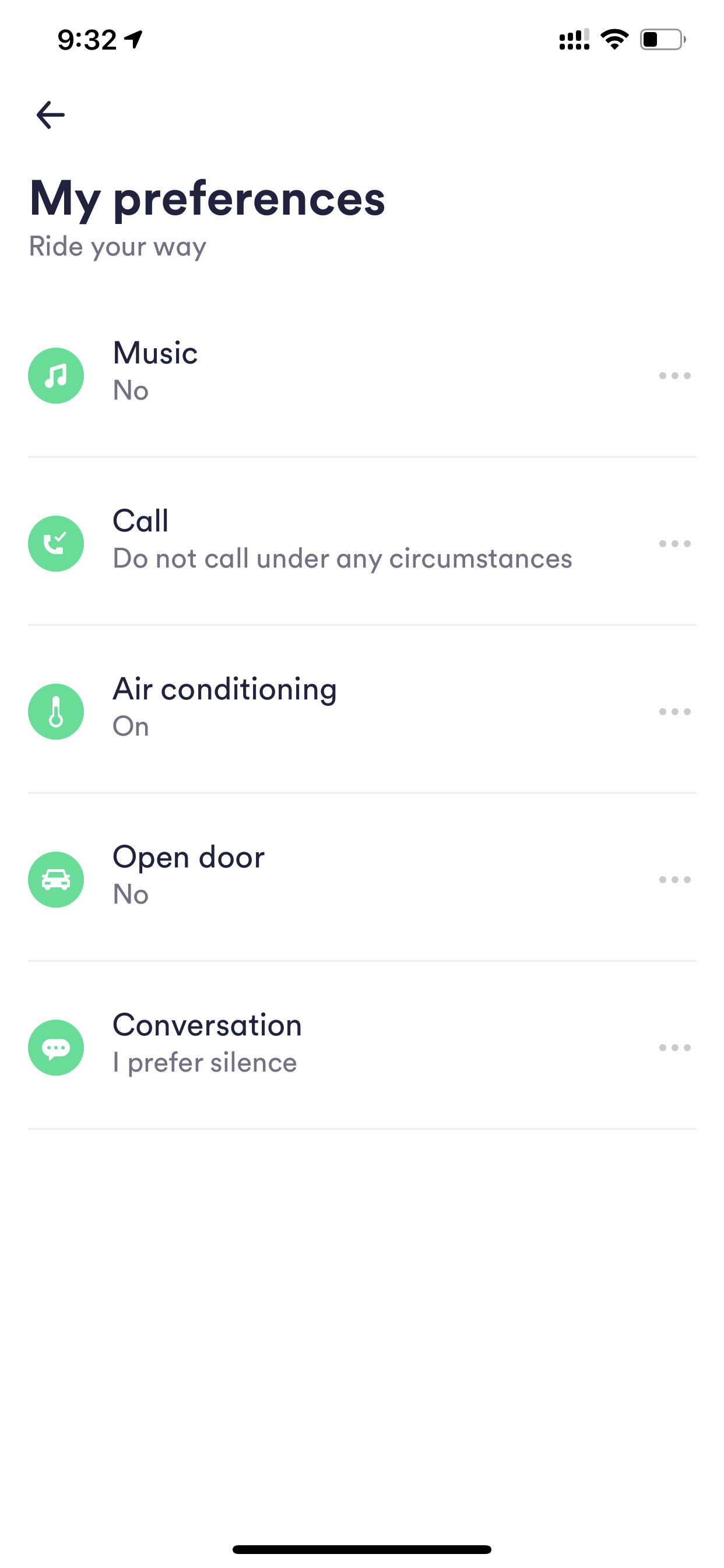Go back using the arrow
This screenshot has height=1568, width=724.
[51, 115]
